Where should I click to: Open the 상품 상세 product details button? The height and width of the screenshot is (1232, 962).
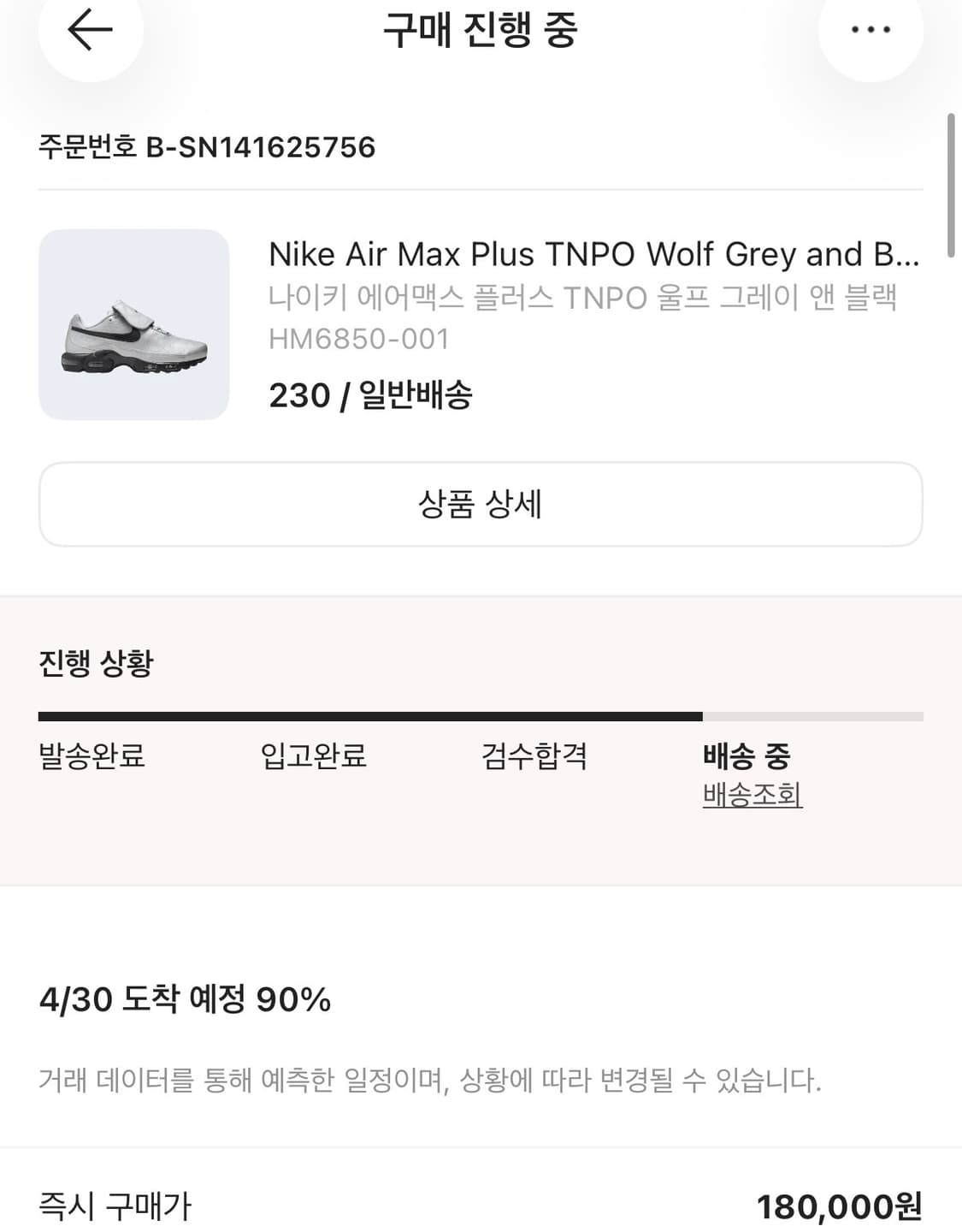[x=481, y=503]
